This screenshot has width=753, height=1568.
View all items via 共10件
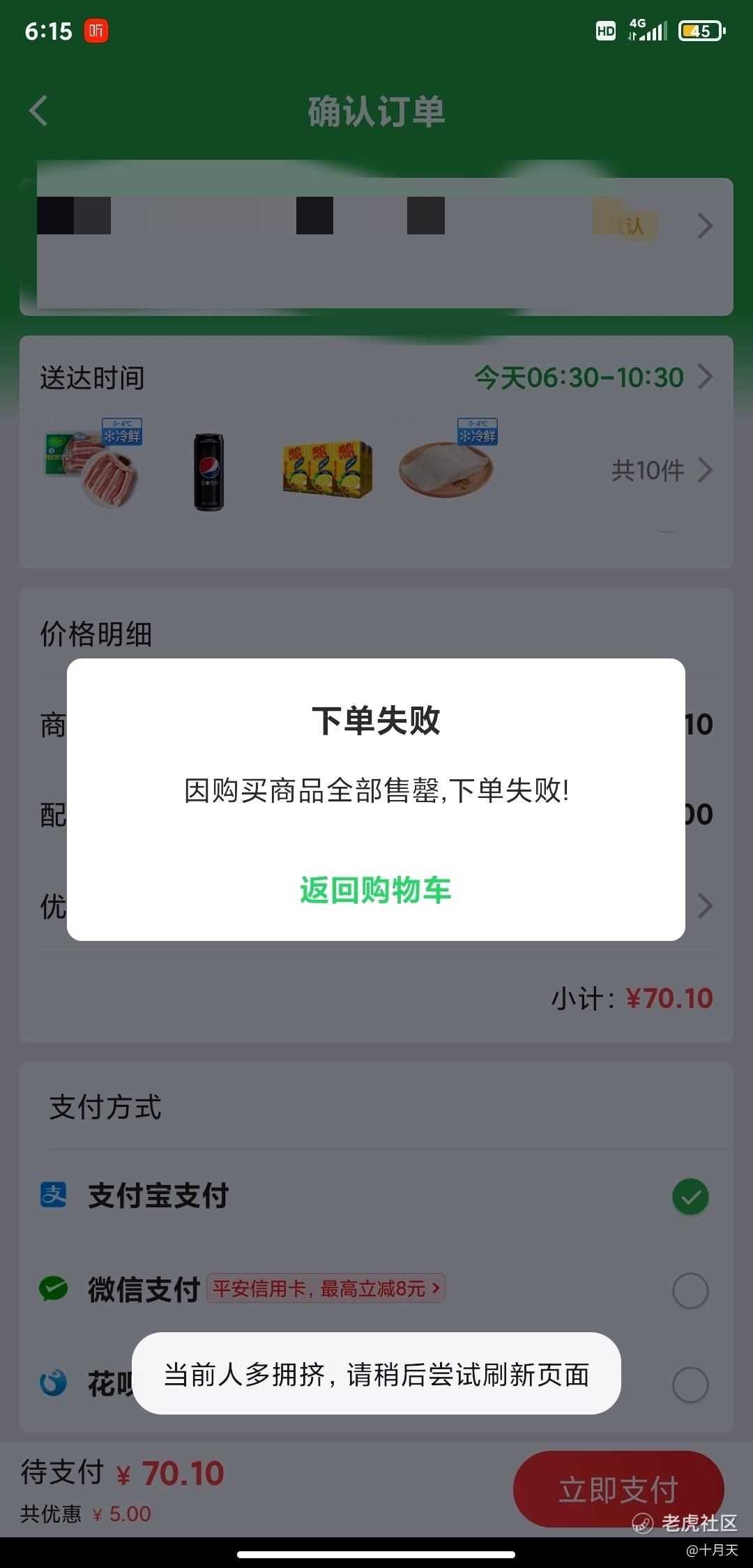pos(660,471)
